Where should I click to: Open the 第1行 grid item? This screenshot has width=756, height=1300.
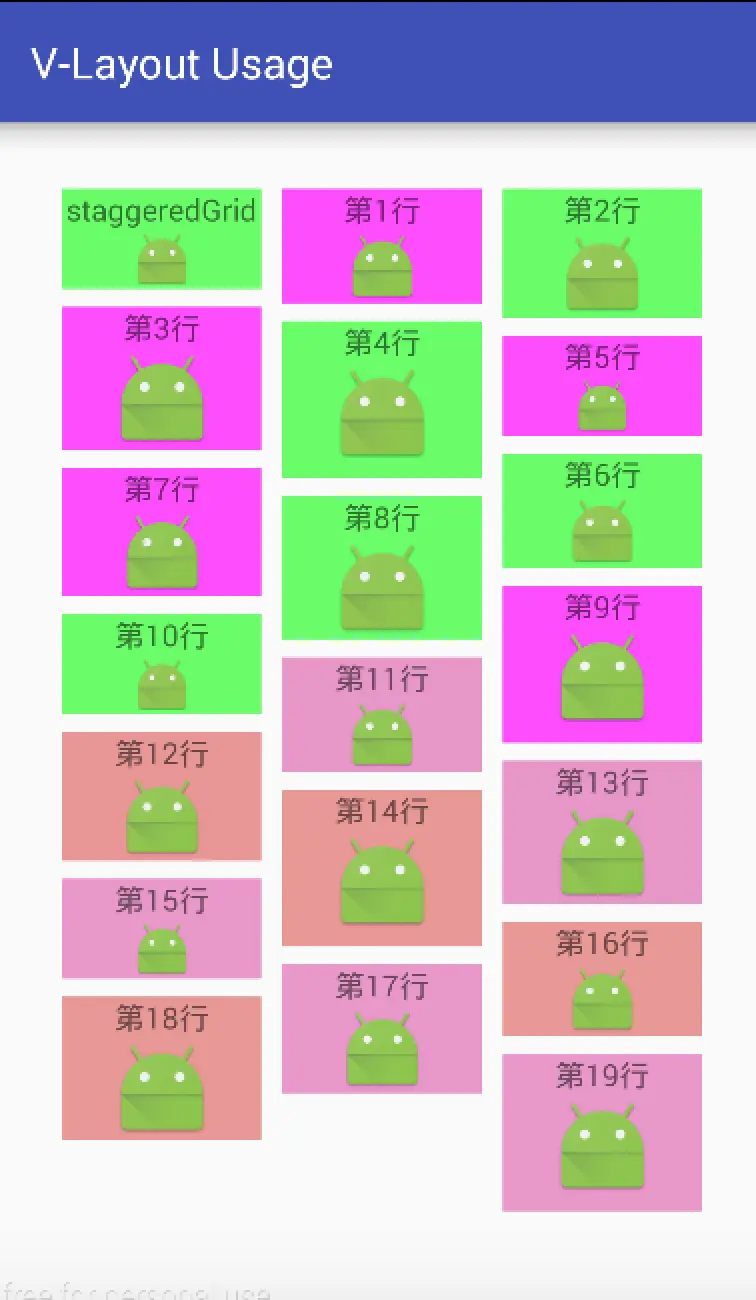point(382,246)
